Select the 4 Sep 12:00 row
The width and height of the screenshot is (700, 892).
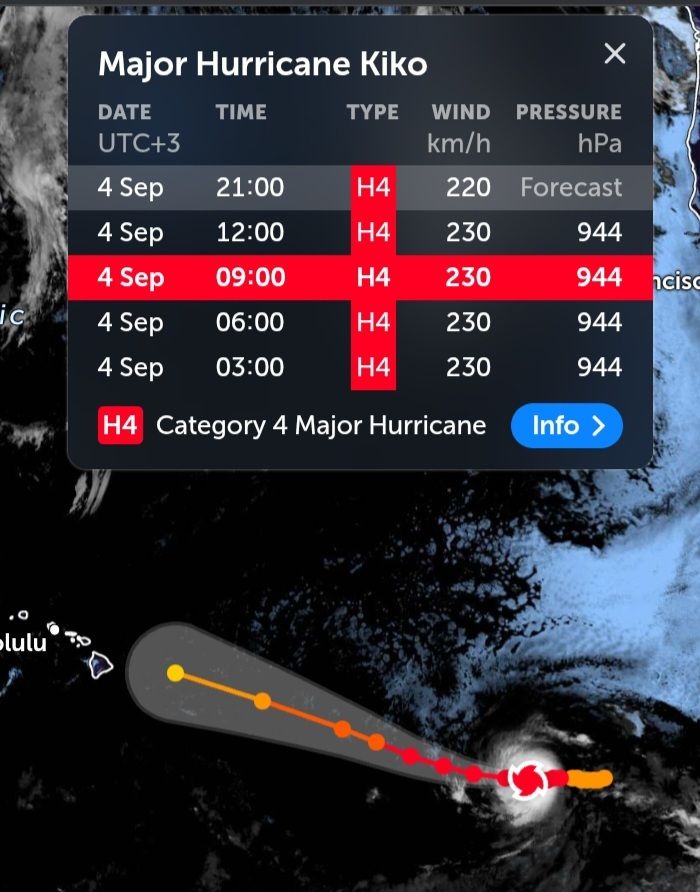[x=360, y=232]
